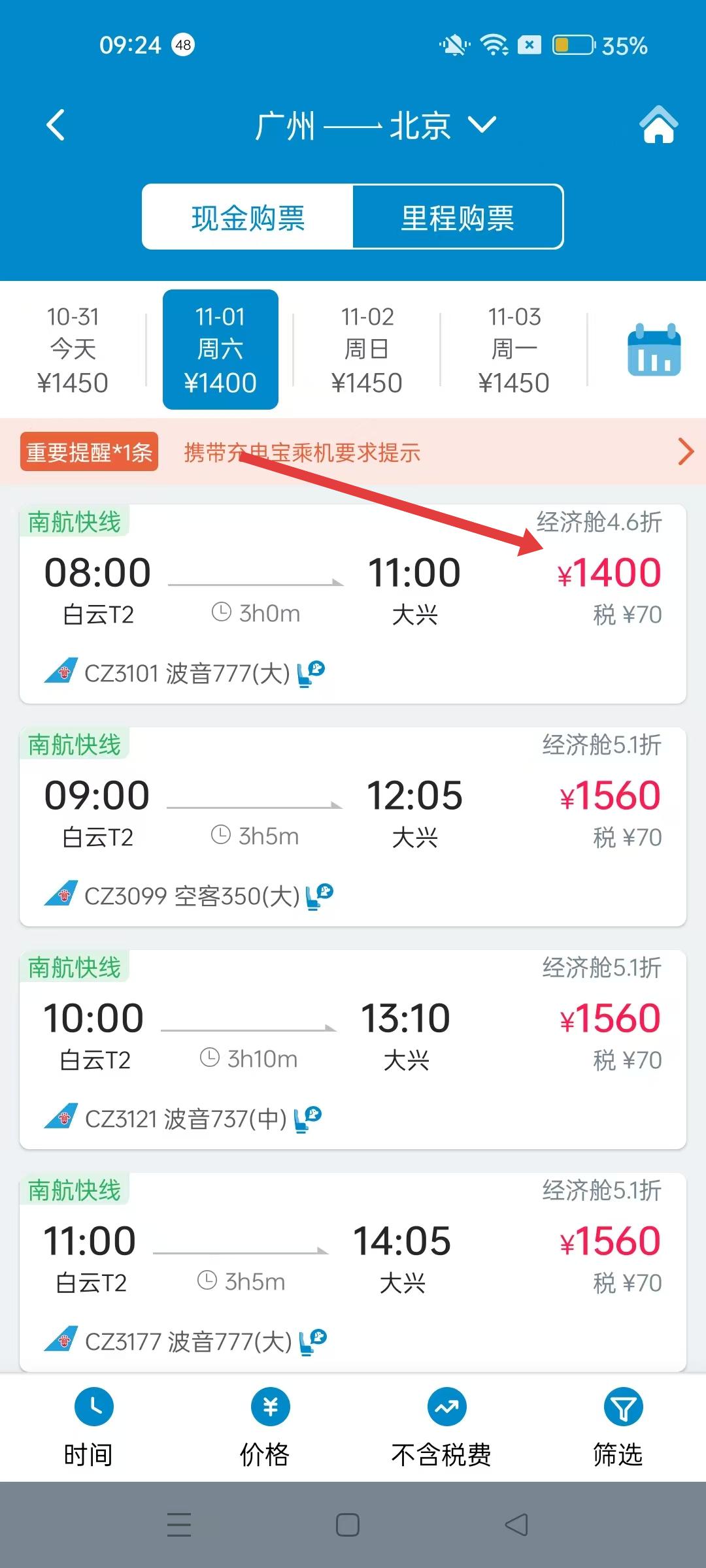Tap the system back button
Screen dimensions: 706x1568
516,1525
